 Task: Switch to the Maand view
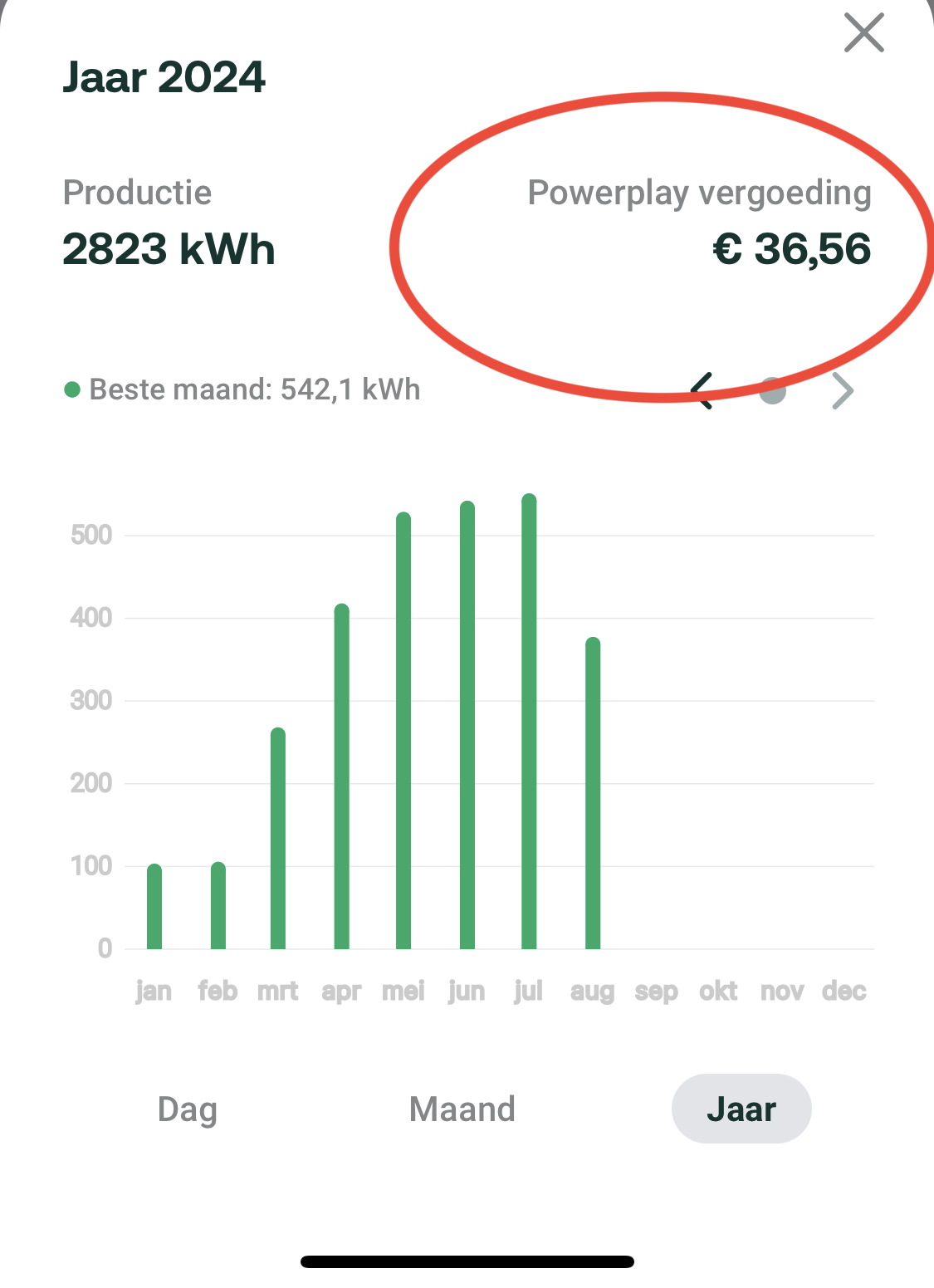[462, 1109]
